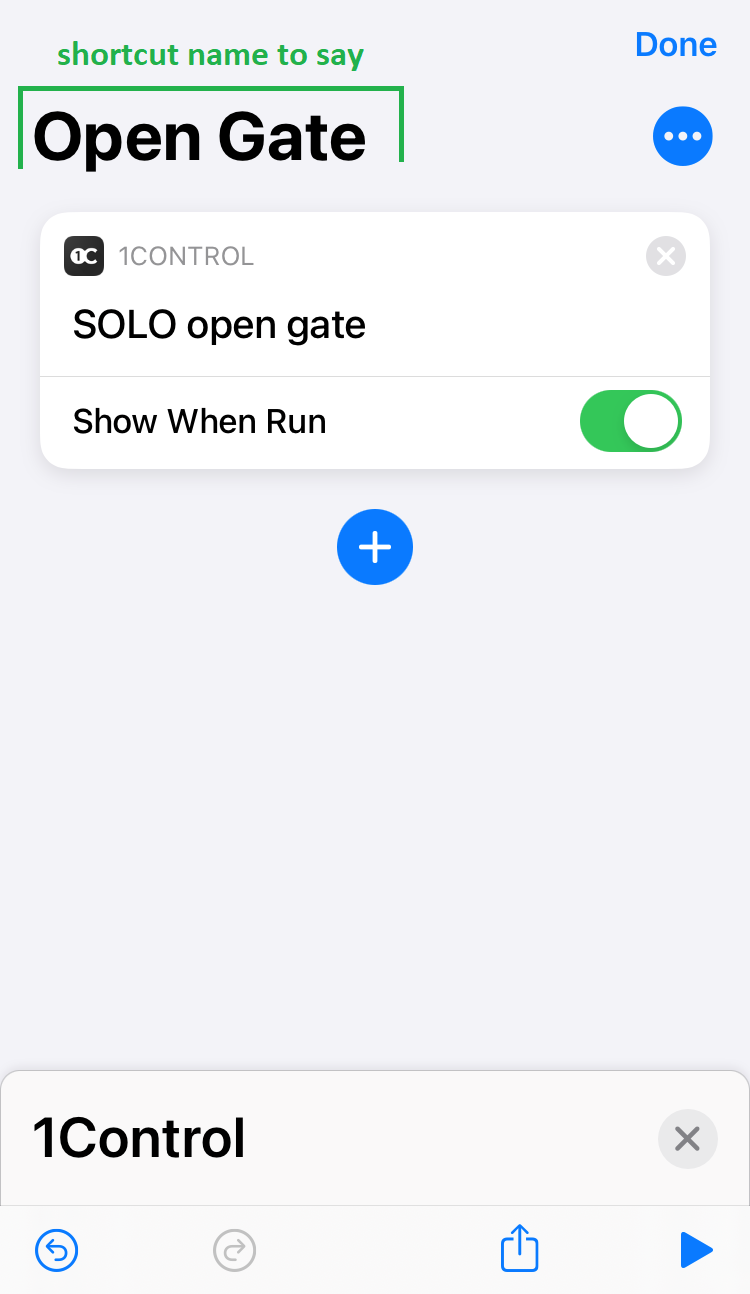Open the shortcut details three-dot menu

[x=683, y=136]
